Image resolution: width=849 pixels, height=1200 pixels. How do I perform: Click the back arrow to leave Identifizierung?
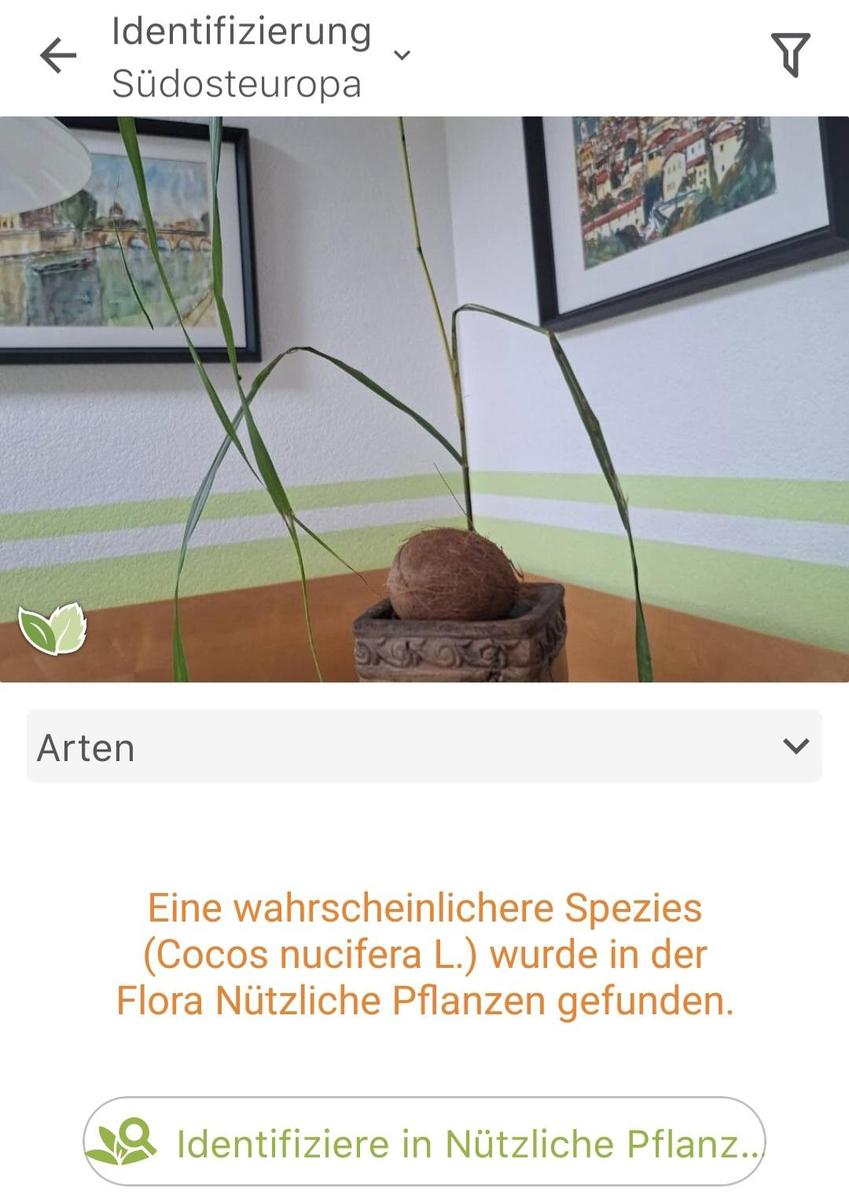(57, 55)
